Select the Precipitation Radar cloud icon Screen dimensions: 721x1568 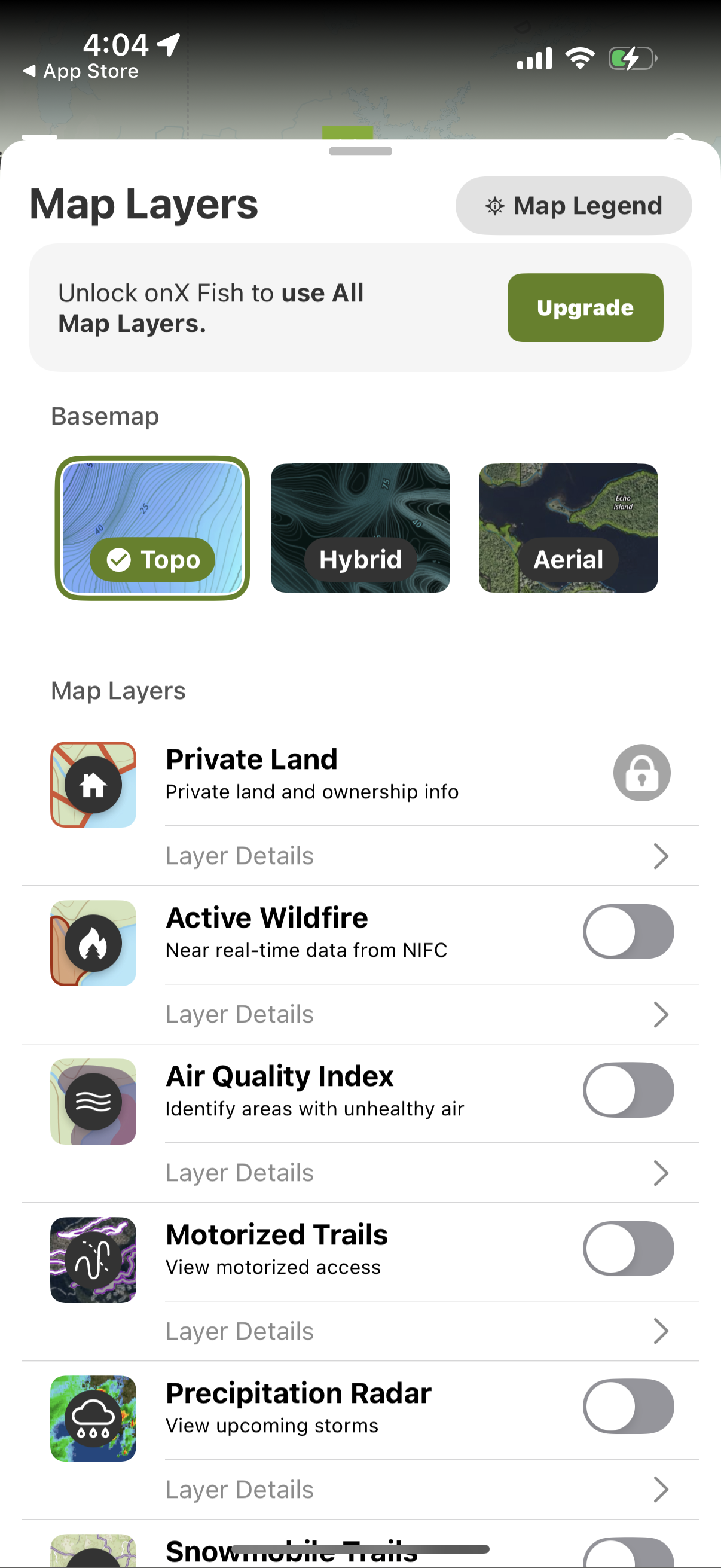93,1418
